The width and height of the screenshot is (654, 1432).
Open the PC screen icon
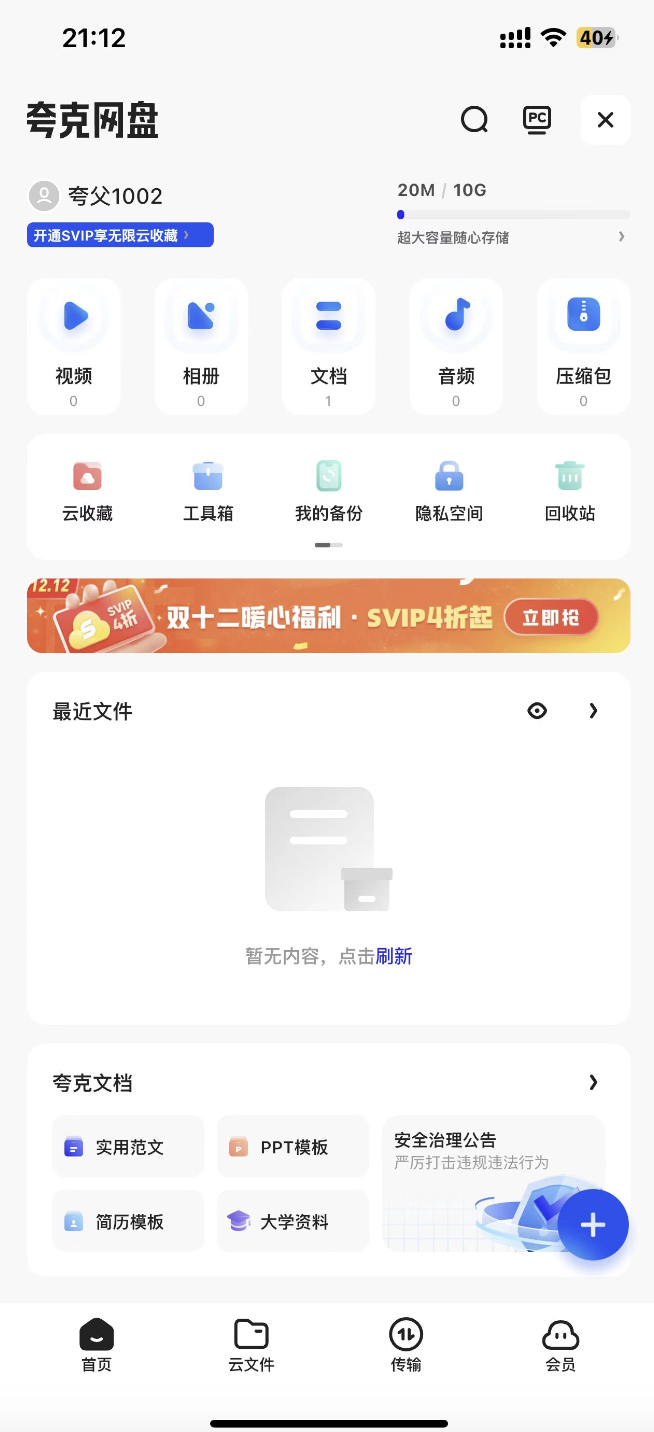click(x=537, y=120)
